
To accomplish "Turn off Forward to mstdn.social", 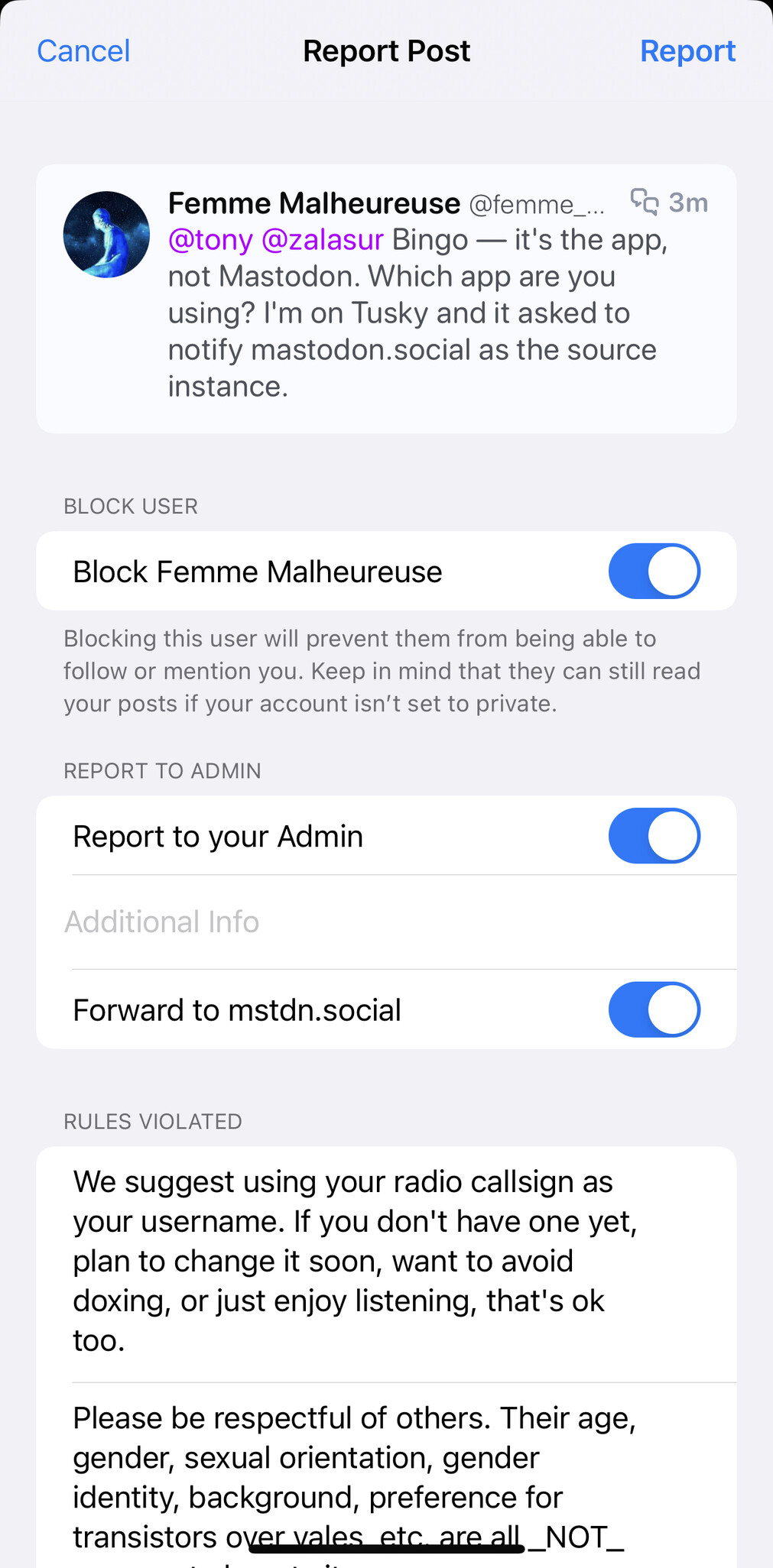I will (654, 1009).
